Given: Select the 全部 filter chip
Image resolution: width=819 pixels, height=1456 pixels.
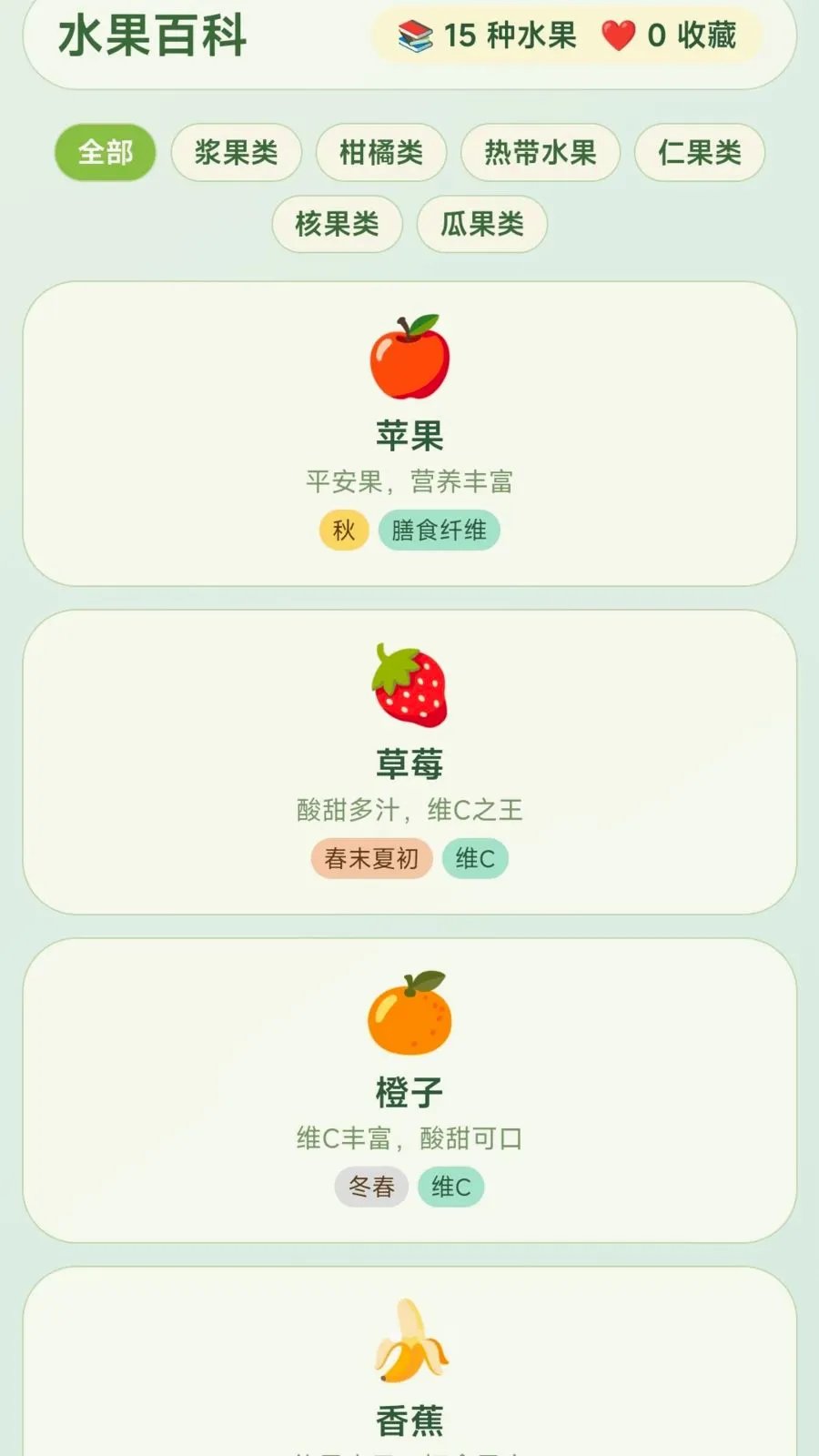Looking at the screenshot, I should 106,152.
